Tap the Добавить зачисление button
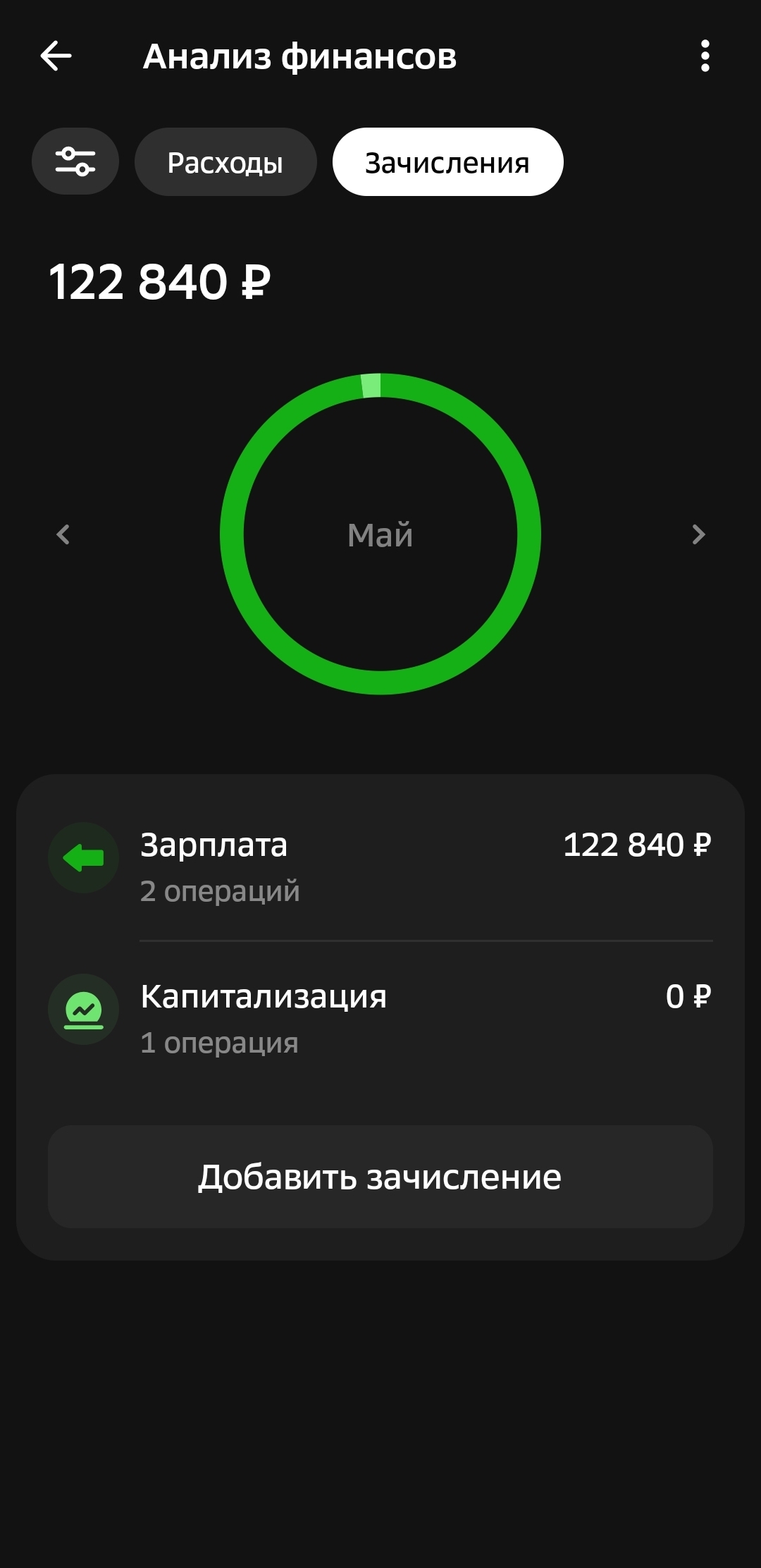 coord(380,1177)
